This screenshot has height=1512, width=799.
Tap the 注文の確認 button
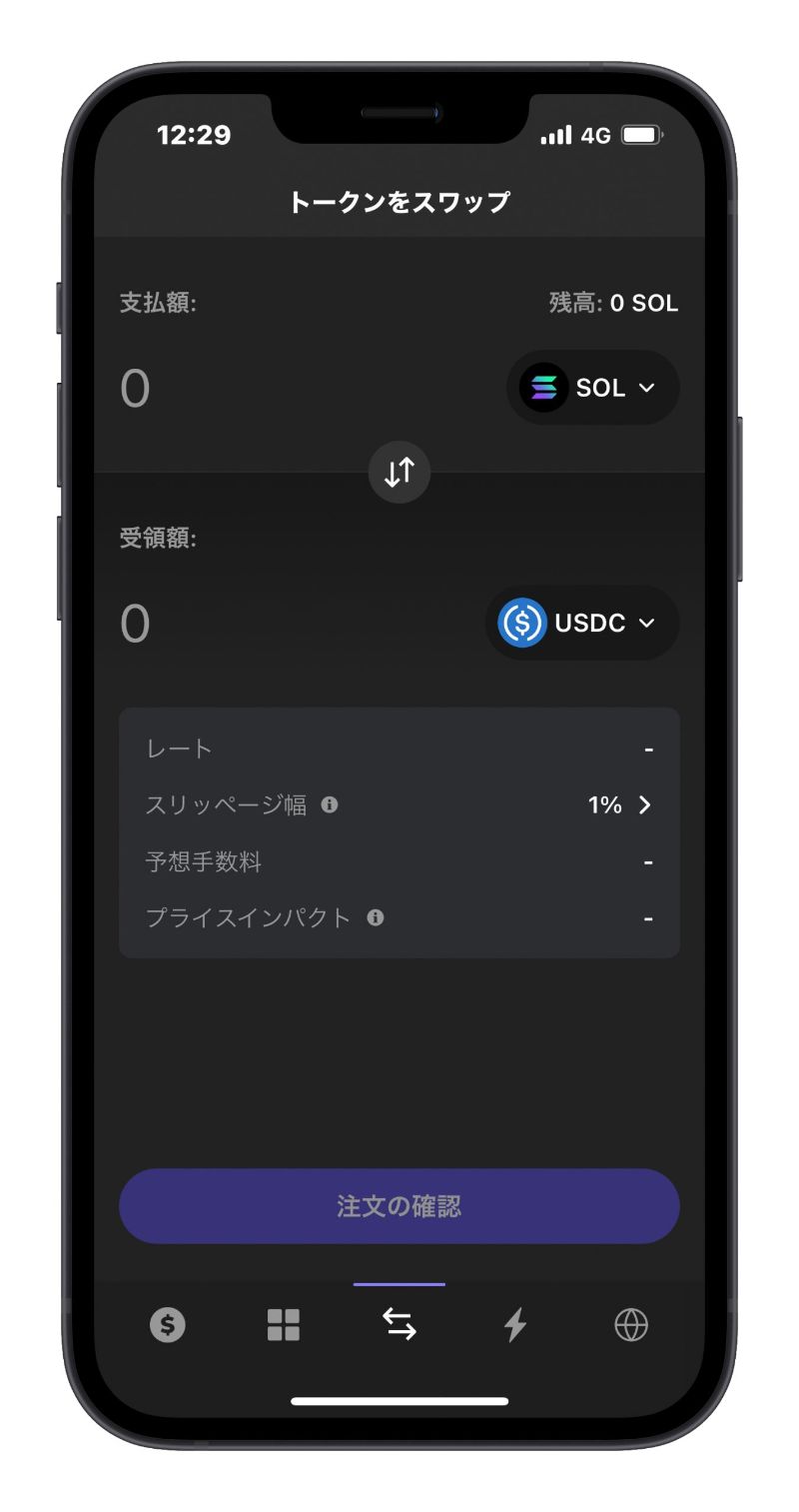(x=399, y=1206)
